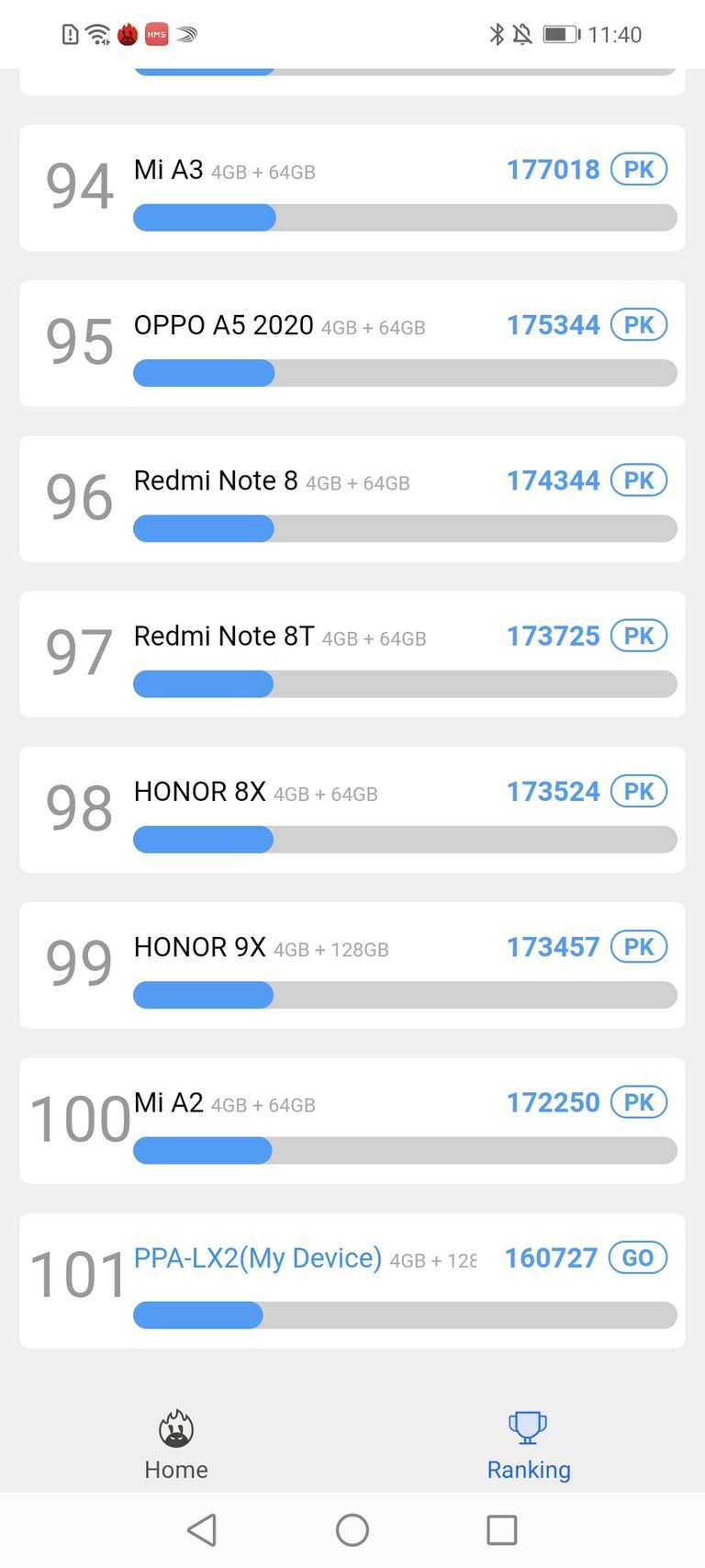The width and height of the screenshot is (705, 1568).
Task: Tap PK next to Mi A3
Action: pyautogui.click(x=641, y=169)
